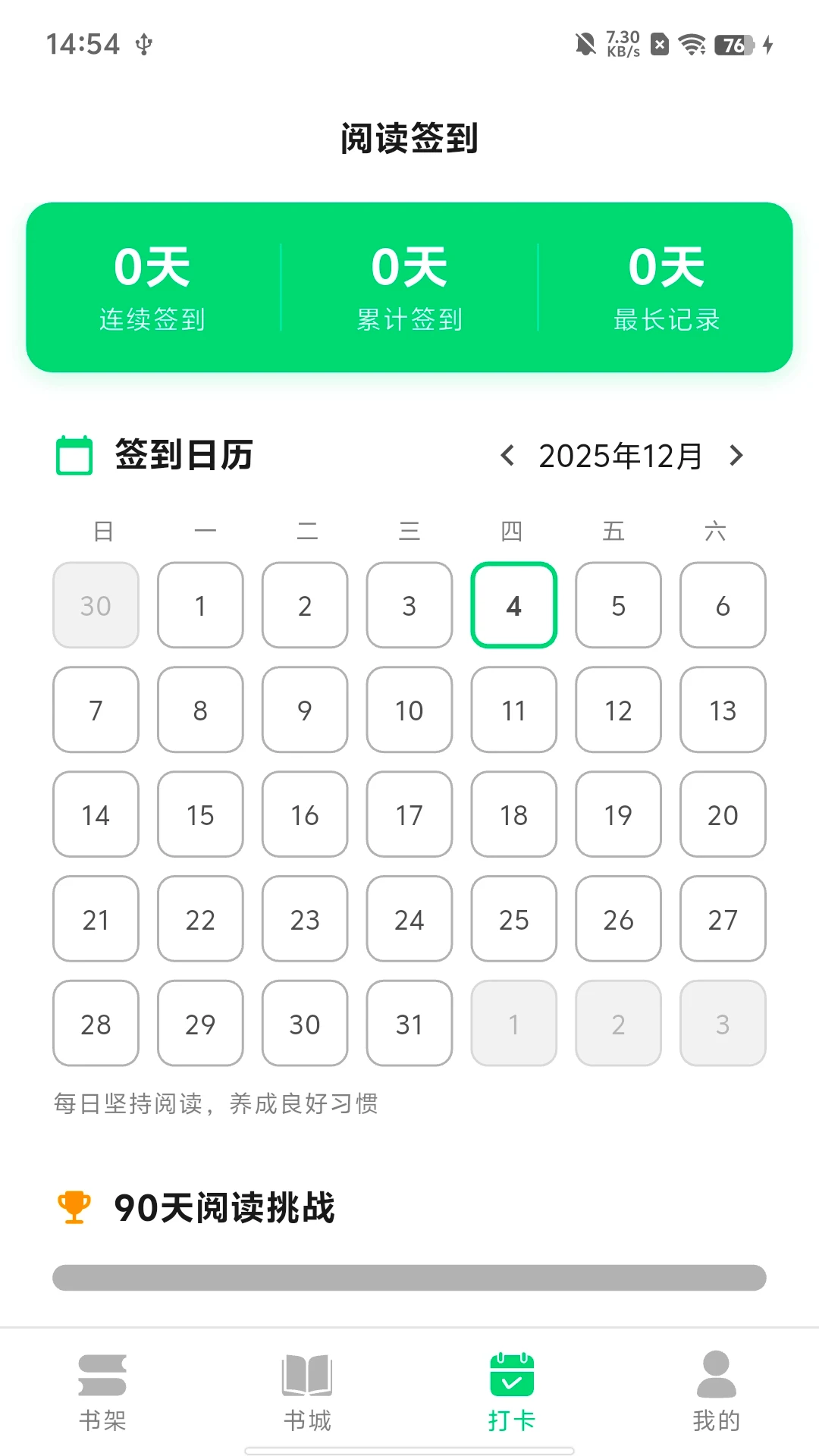The height and width of the screenshot is (1456, 819).
Task: Tap the greyed-out November 30 cell
Action: [x=95, y=605]
